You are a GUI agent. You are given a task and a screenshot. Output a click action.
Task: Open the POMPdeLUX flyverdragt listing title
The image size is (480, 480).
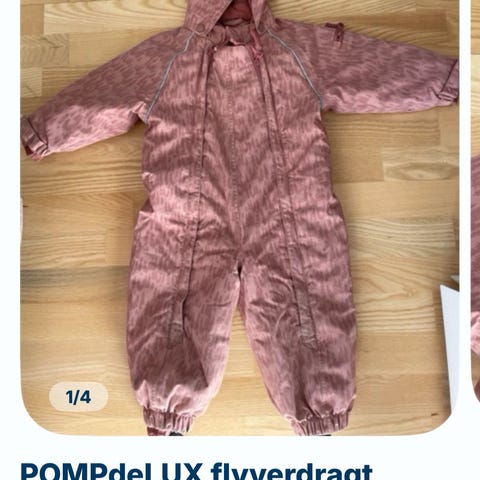coord(196,471)
